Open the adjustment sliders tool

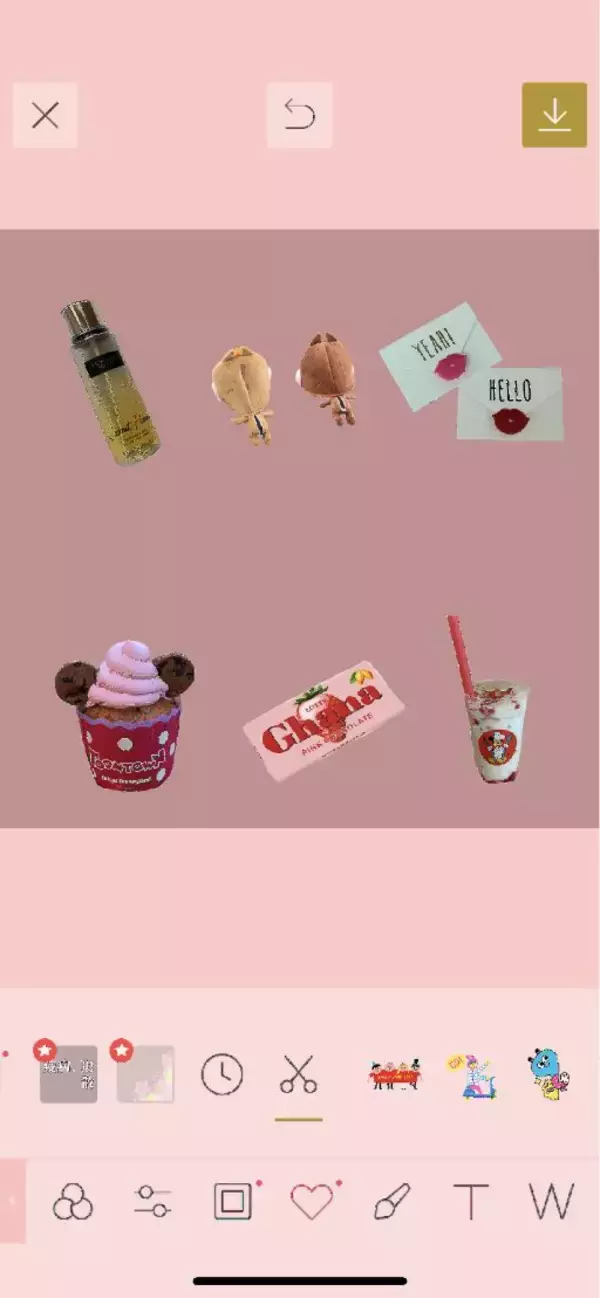pyautogui.click(x=152, y=1201)
